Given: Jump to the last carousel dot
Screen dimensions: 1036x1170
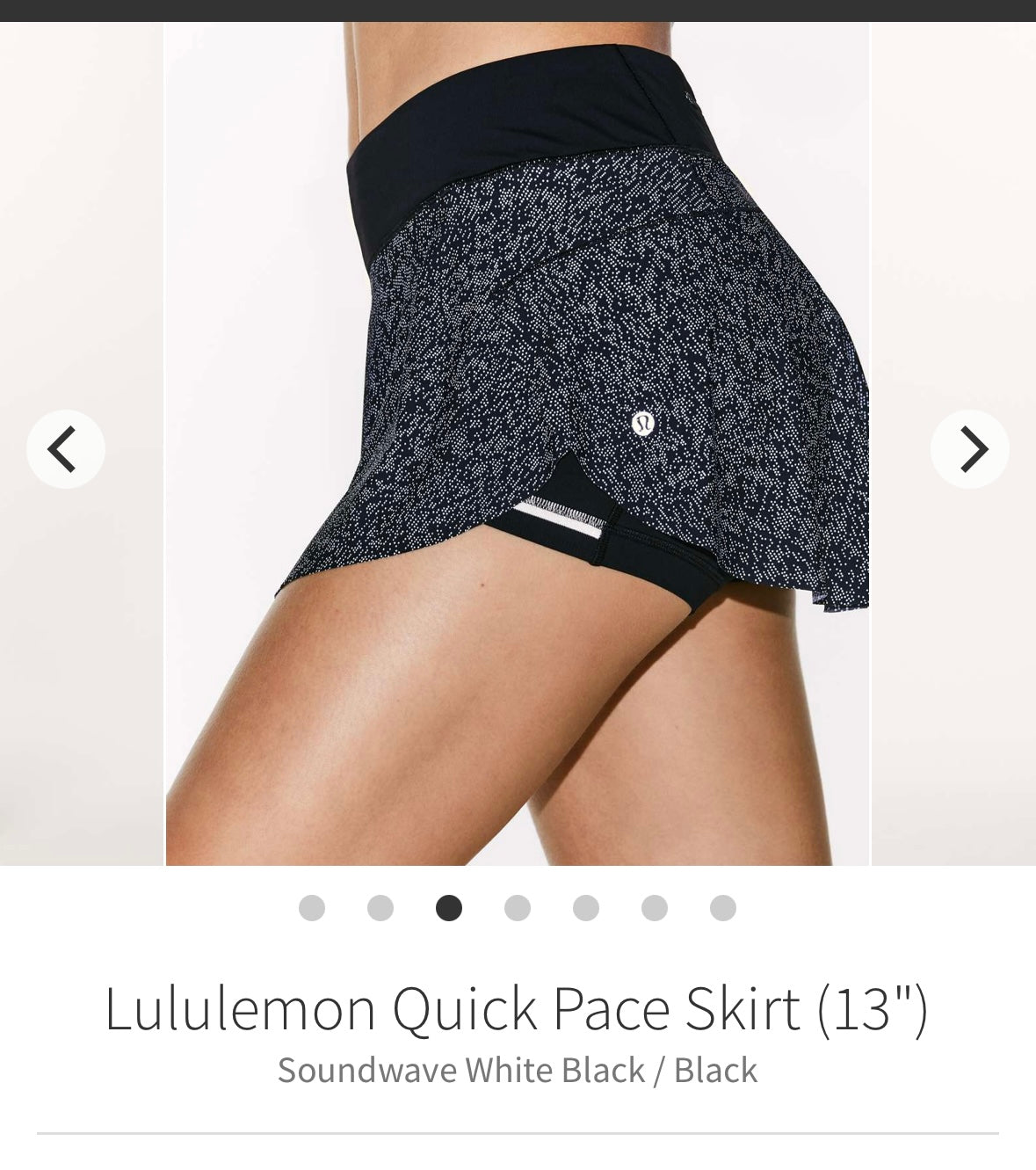Looking at the screenshot, I should click(723, 908).
